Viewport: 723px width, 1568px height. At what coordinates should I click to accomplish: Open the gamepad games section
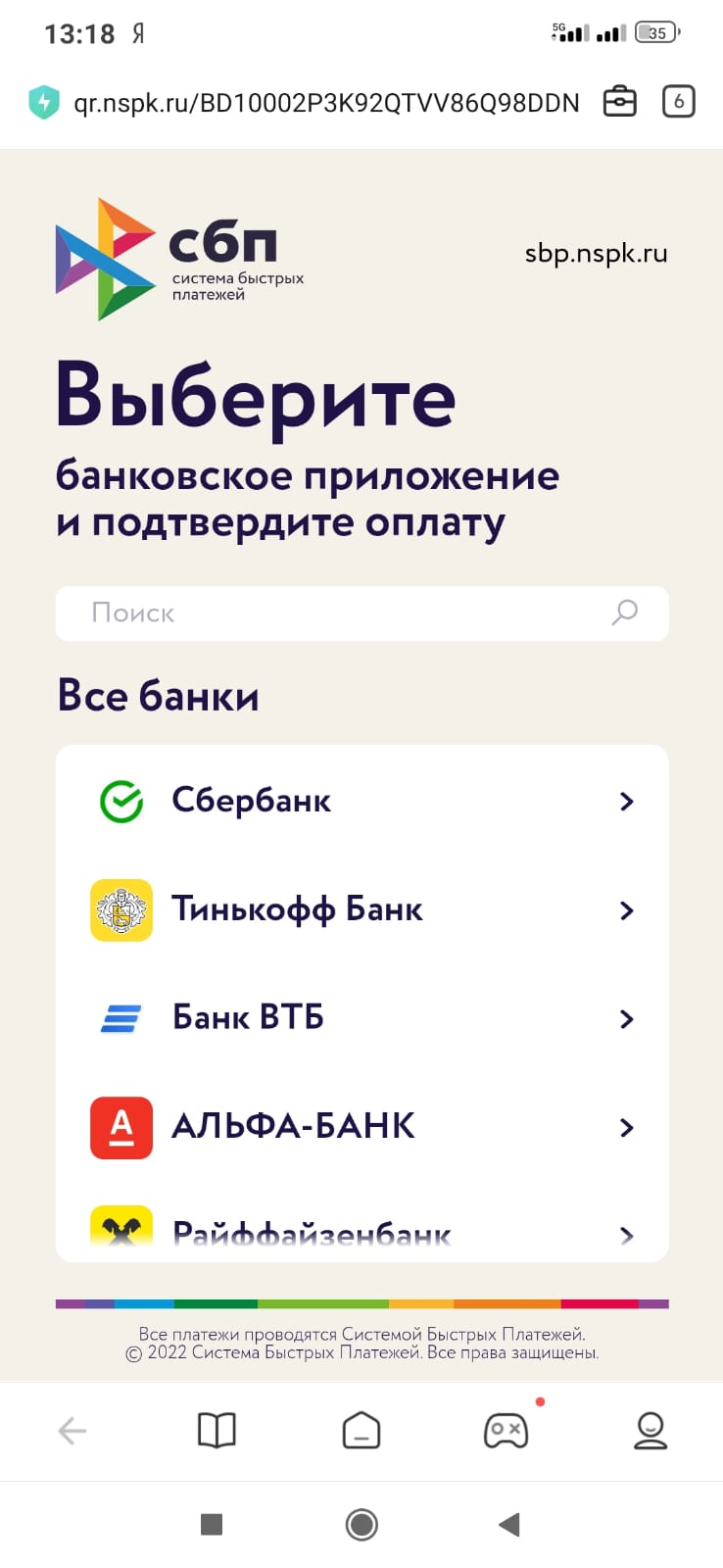pyautogui.click(x=506, y=1431)
